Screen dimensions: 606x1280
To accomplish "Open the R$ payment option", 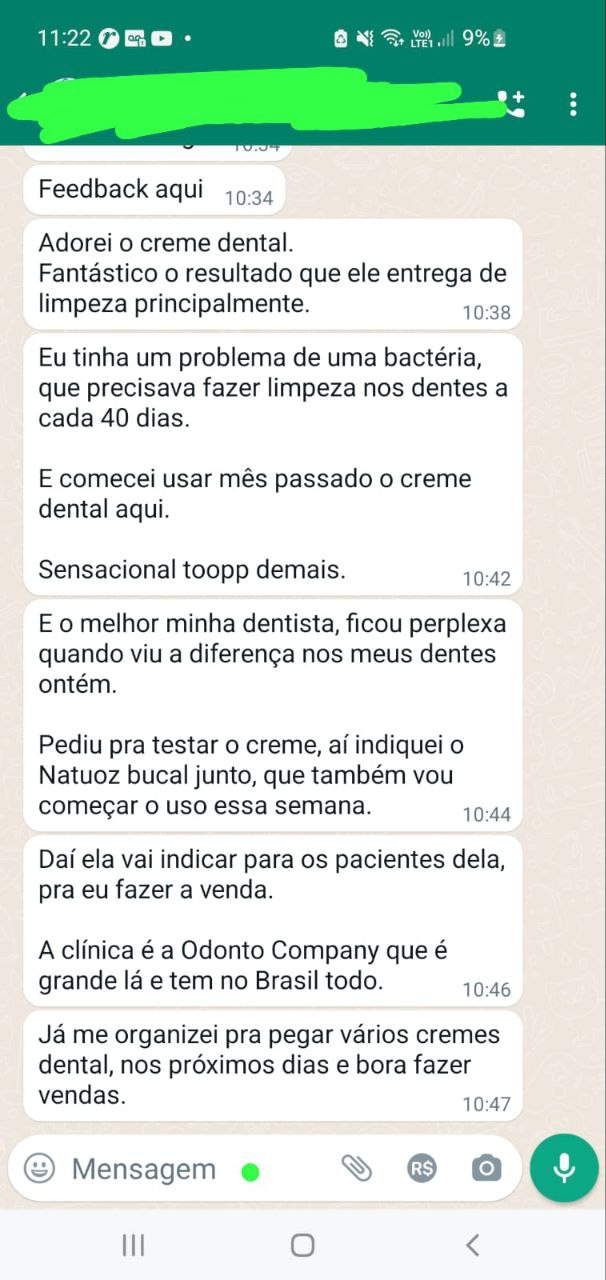I will 422,1168.
